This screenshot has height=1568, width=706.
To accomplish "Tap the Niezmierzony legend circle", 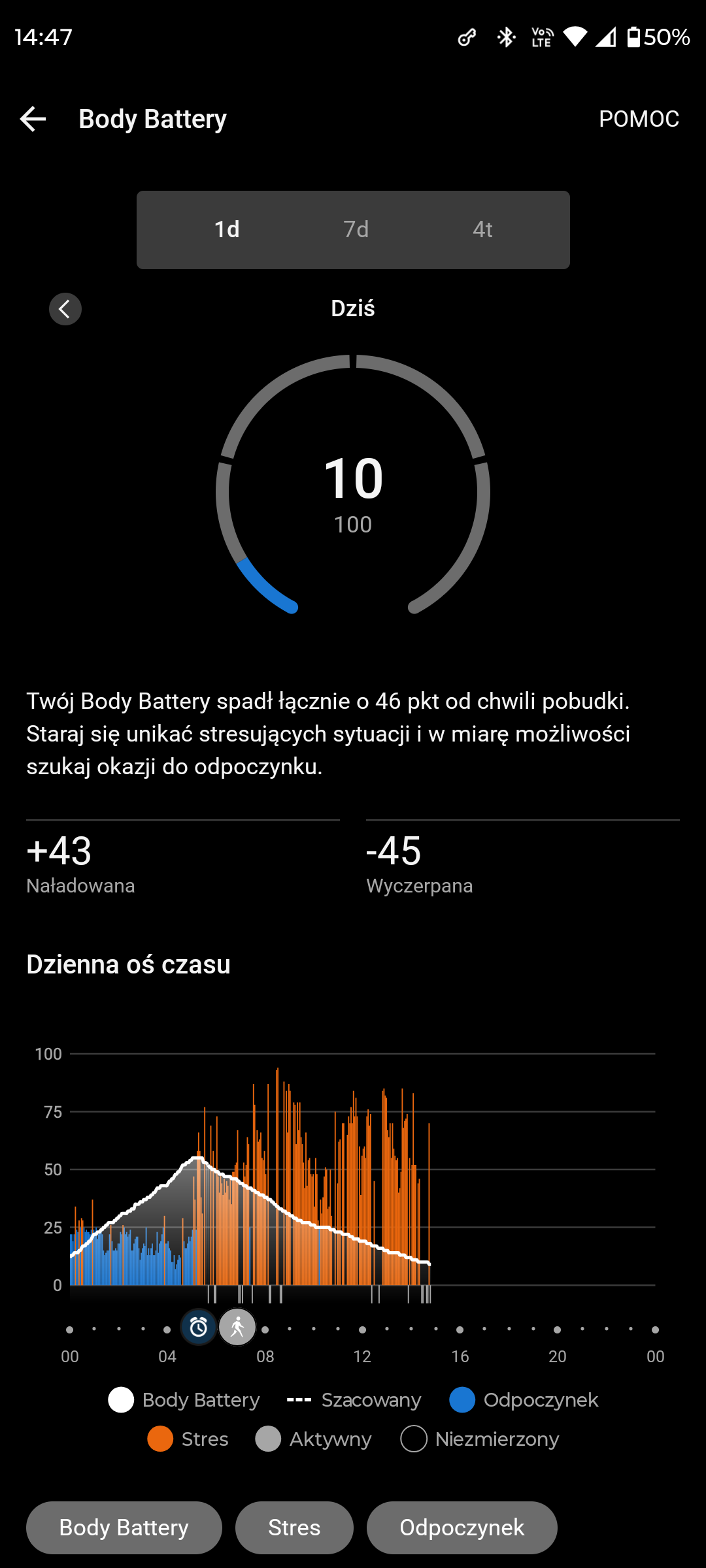I will (413, 1439).
